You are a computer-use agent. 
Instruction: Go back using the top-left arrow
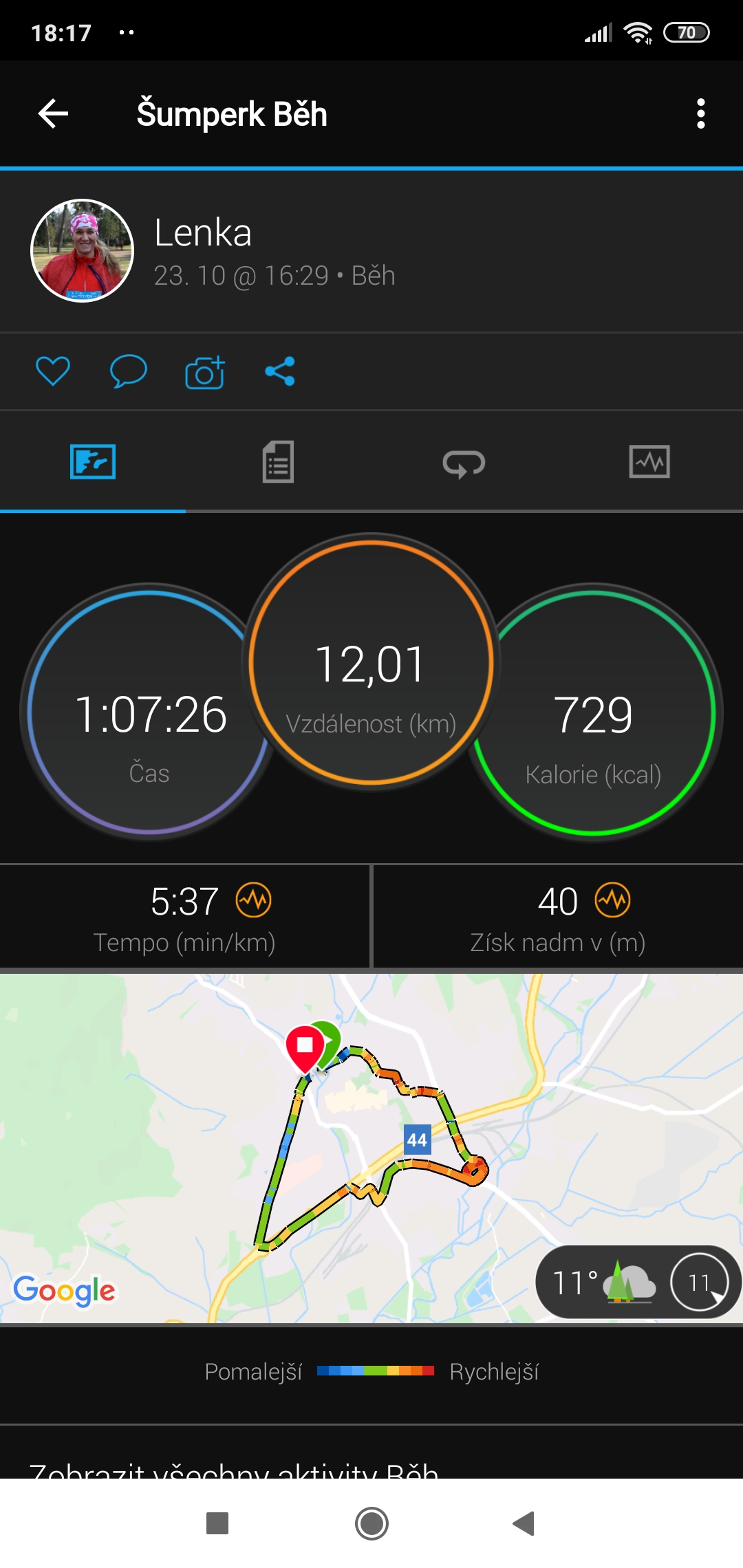point(53,113)
